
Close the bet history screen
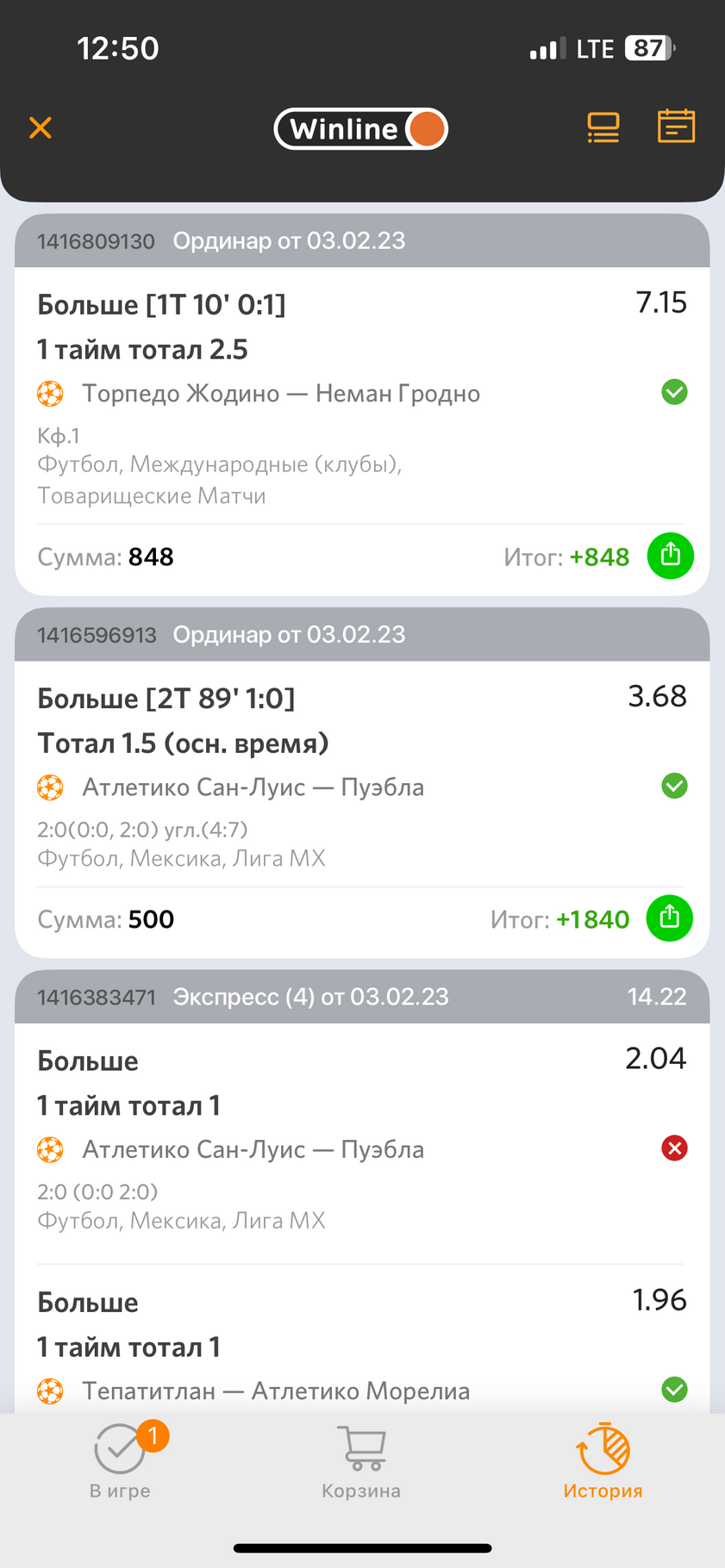[x=41, y=128]
